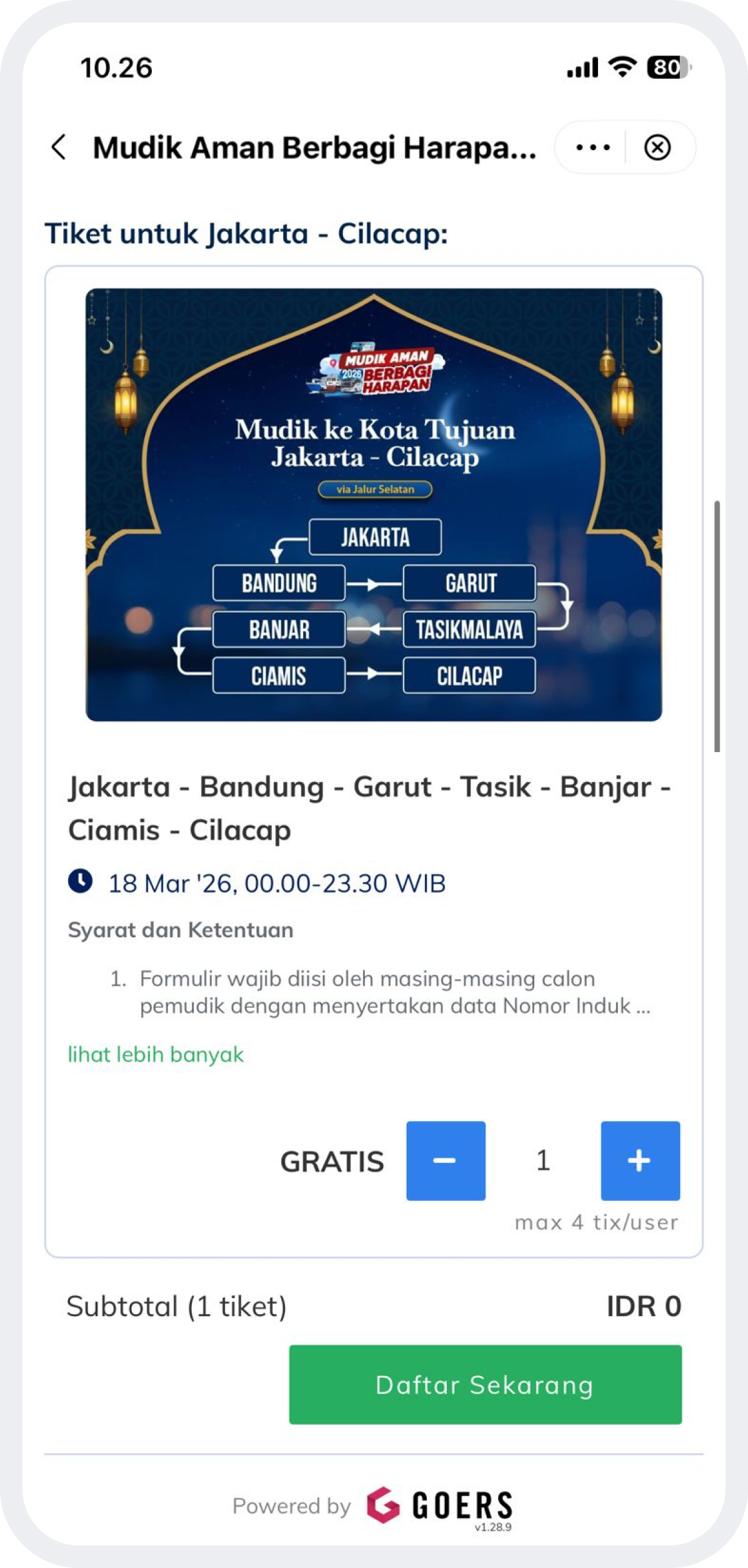Increase ticket quantity with plus button
The height and width of the screenshot is (1568, 748).
[x=640, y=1160]
